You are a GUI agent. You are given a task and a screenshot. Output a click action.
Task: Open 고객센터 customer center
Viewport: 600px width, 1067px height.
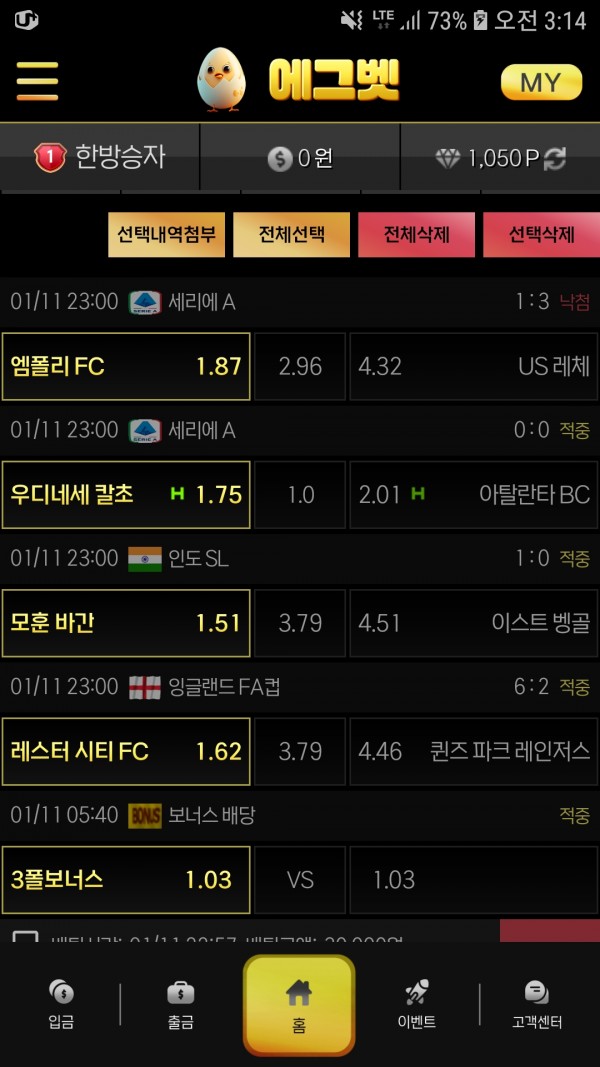pyautogui.click(x=537, y=1005)
